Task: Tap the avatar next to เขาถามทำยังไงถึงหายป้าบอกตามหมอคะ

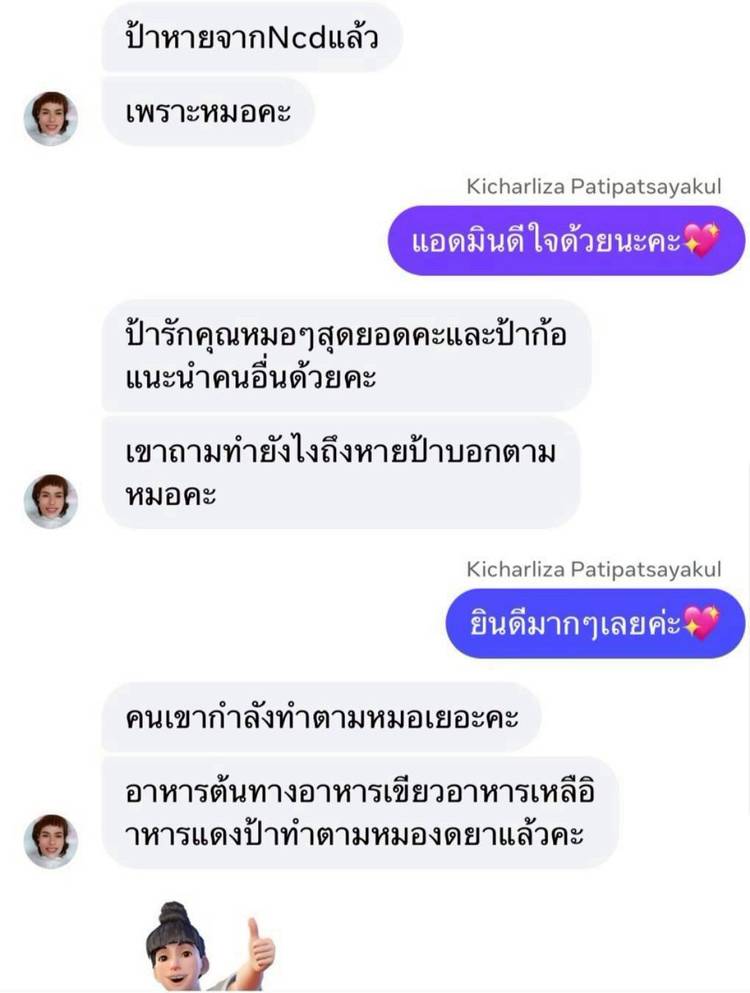Action: 50,501
